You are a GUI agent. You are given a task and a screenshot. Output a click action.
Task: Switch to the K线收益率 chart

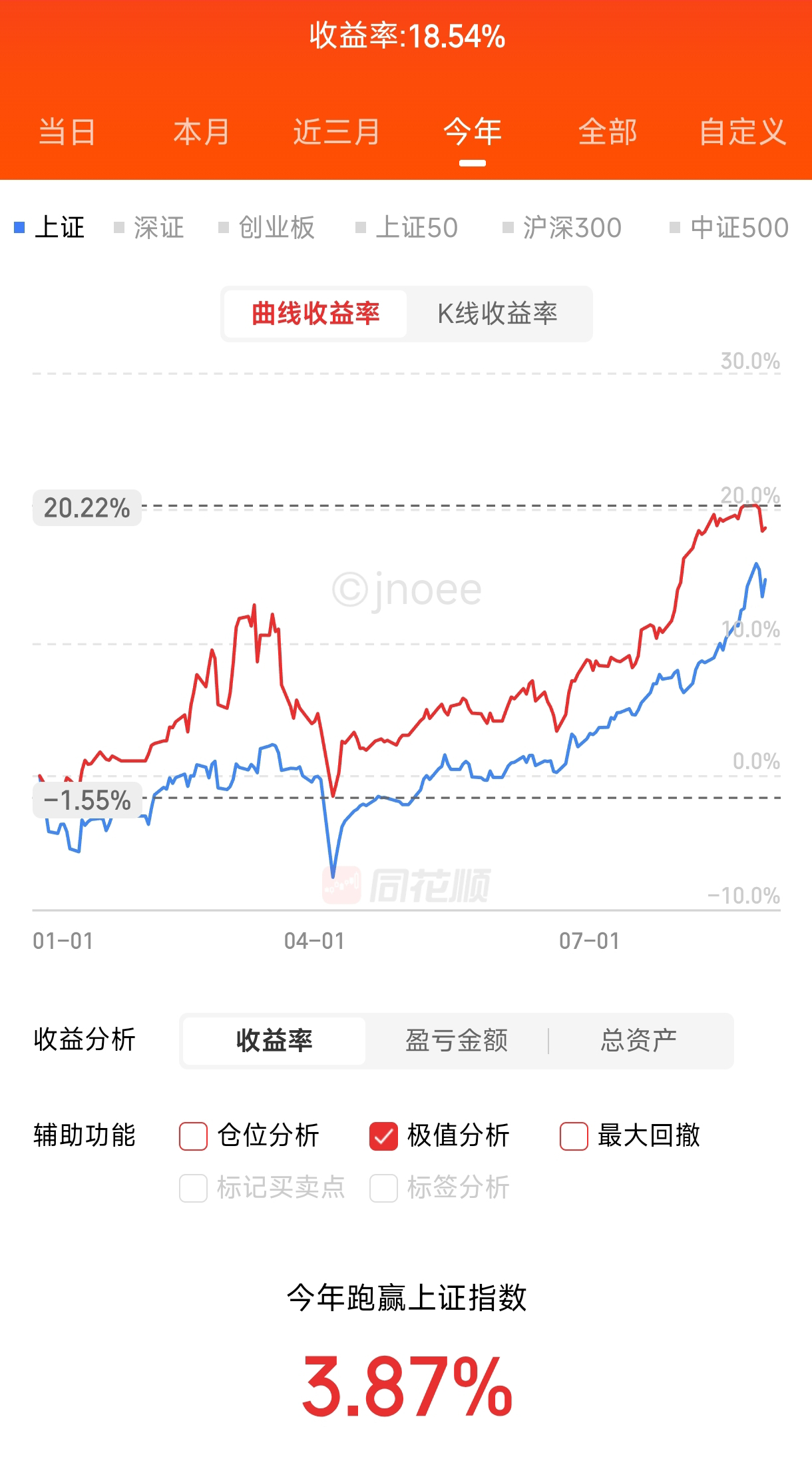pyautogui.click(x=497, y=314)
